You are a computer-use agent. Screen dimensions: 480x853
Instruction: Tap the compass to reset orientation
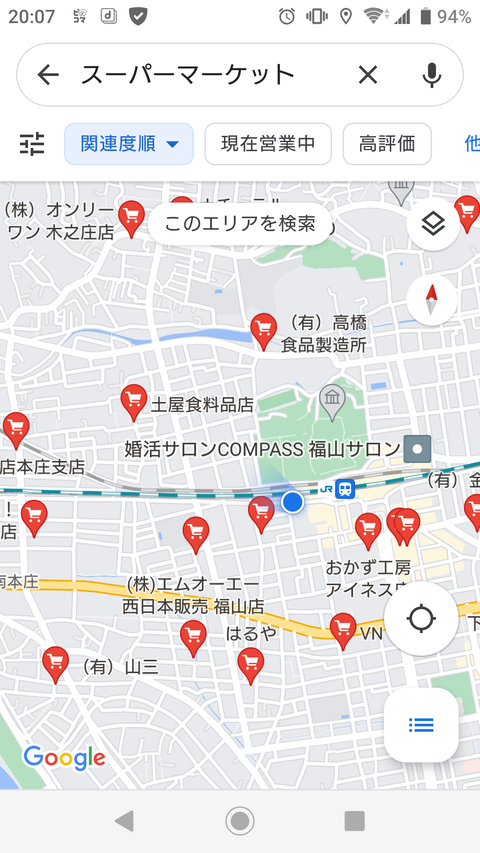432,300
